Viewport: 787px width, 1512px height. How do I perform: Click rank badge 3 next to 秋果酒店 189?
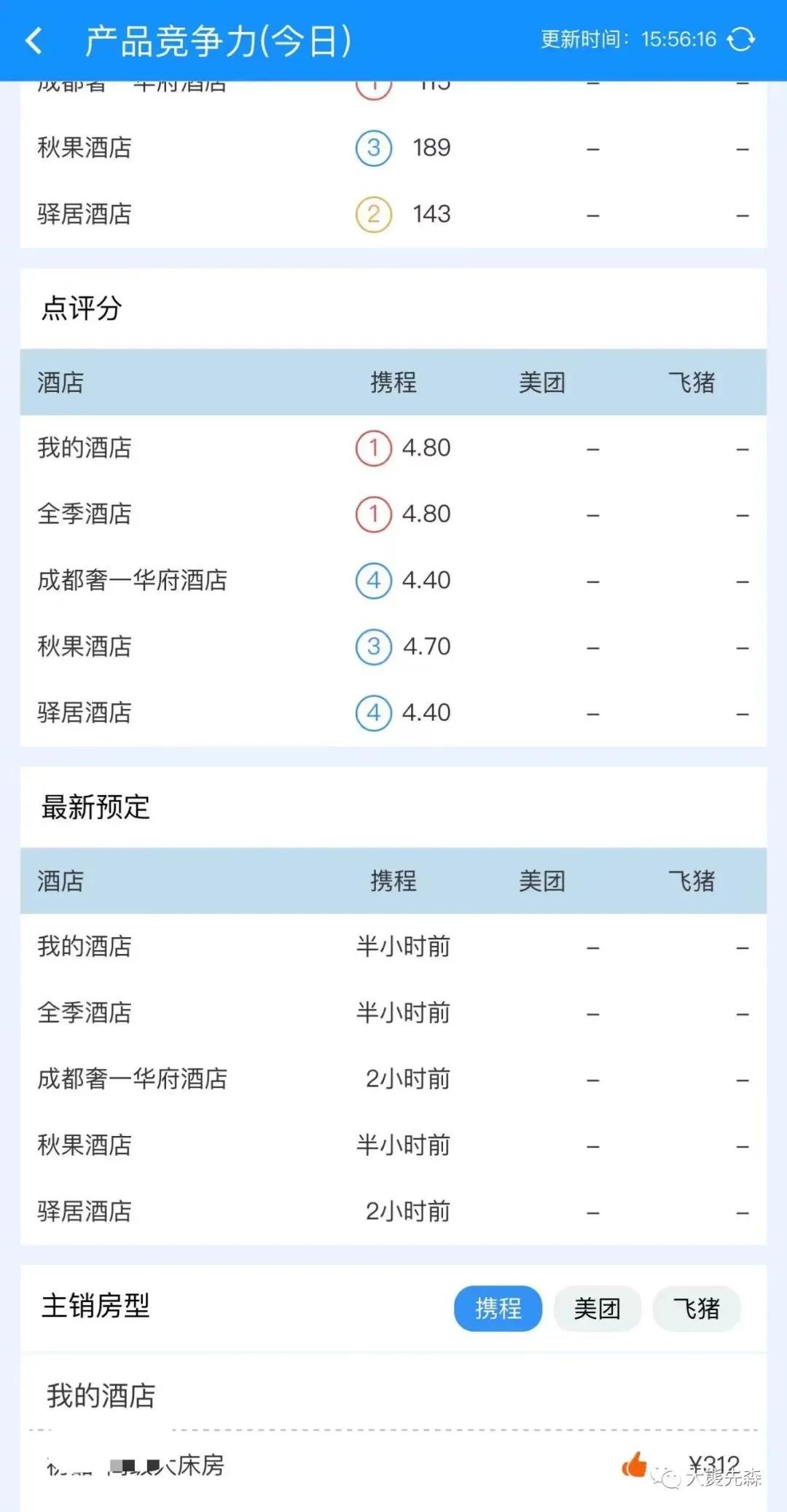coord(372,148)
